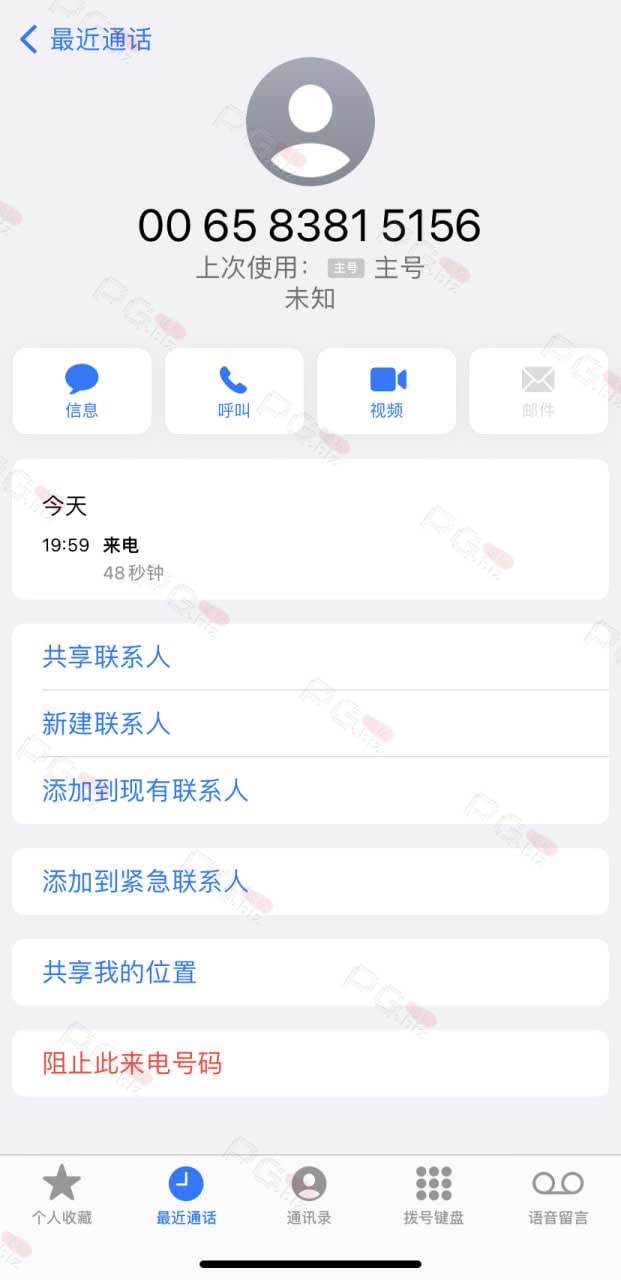Start a video call with 视频
The image size is (621, 1280).
[387, 391]
